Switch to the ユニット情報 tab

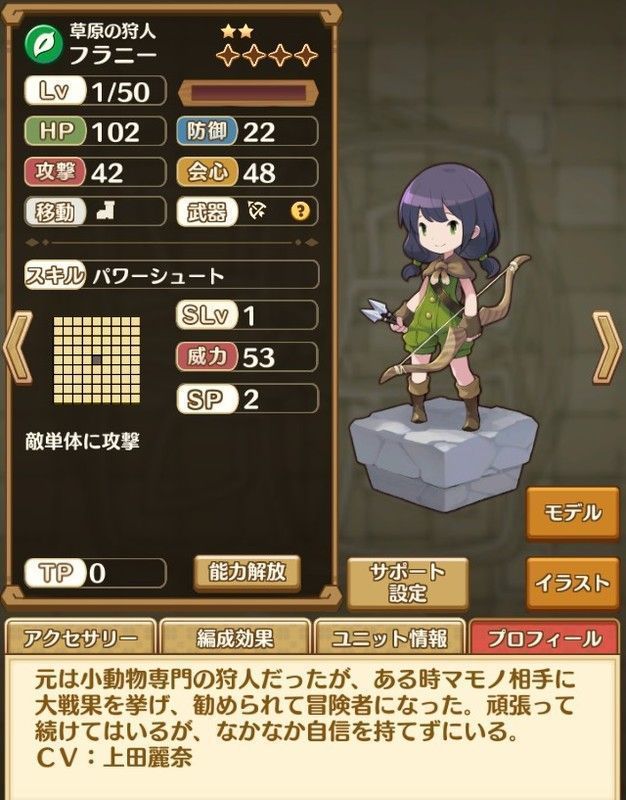390,638
